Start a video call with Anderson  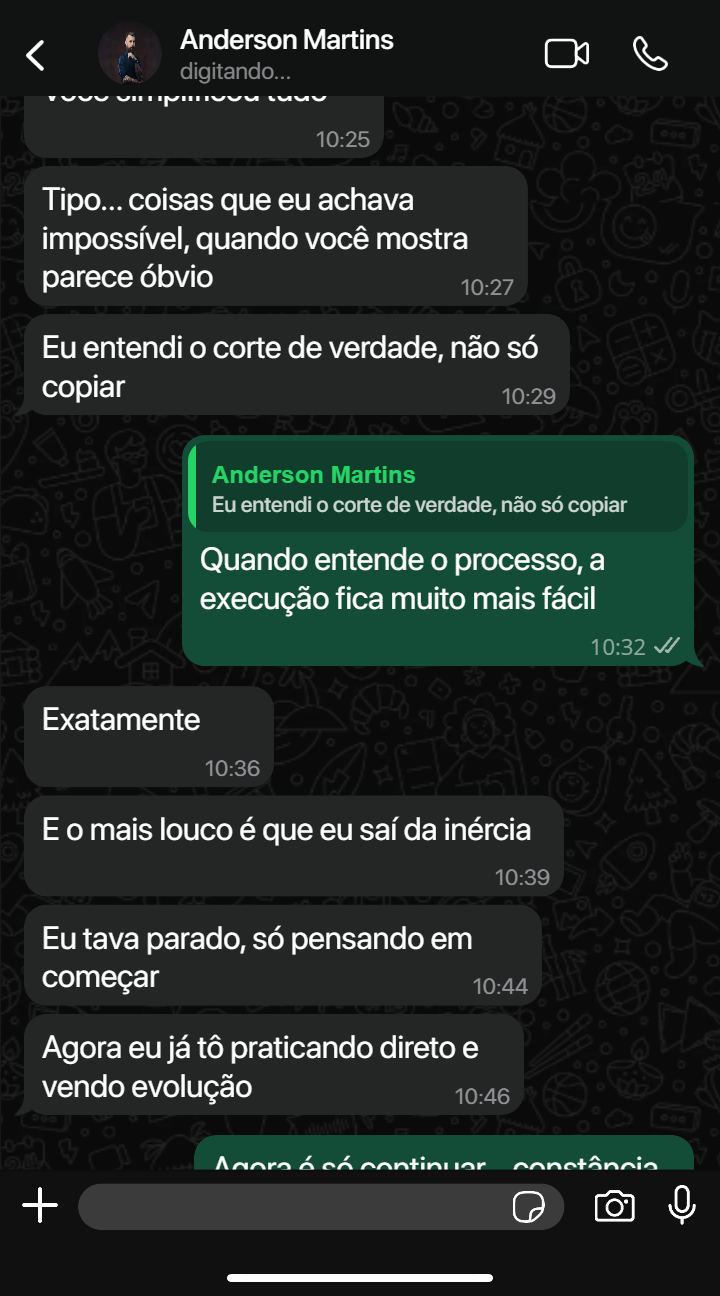coord(566,54)
